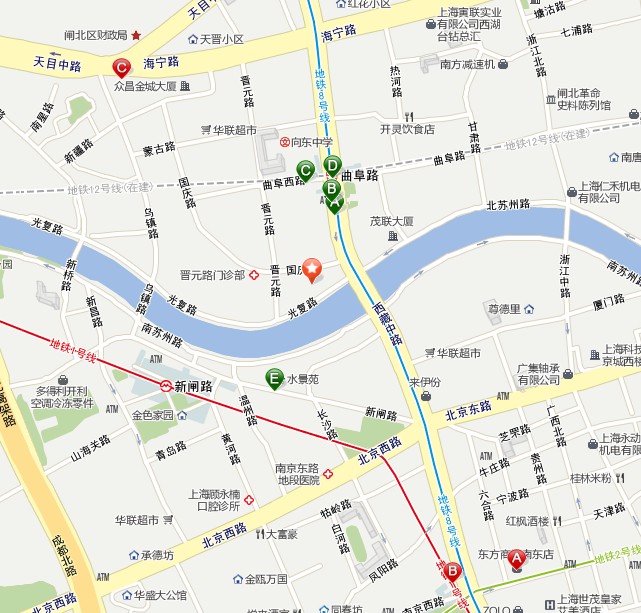The image size is (641, 613).
Task: Select red marker C near 众昌金城大厦
Action: (122, 69)
